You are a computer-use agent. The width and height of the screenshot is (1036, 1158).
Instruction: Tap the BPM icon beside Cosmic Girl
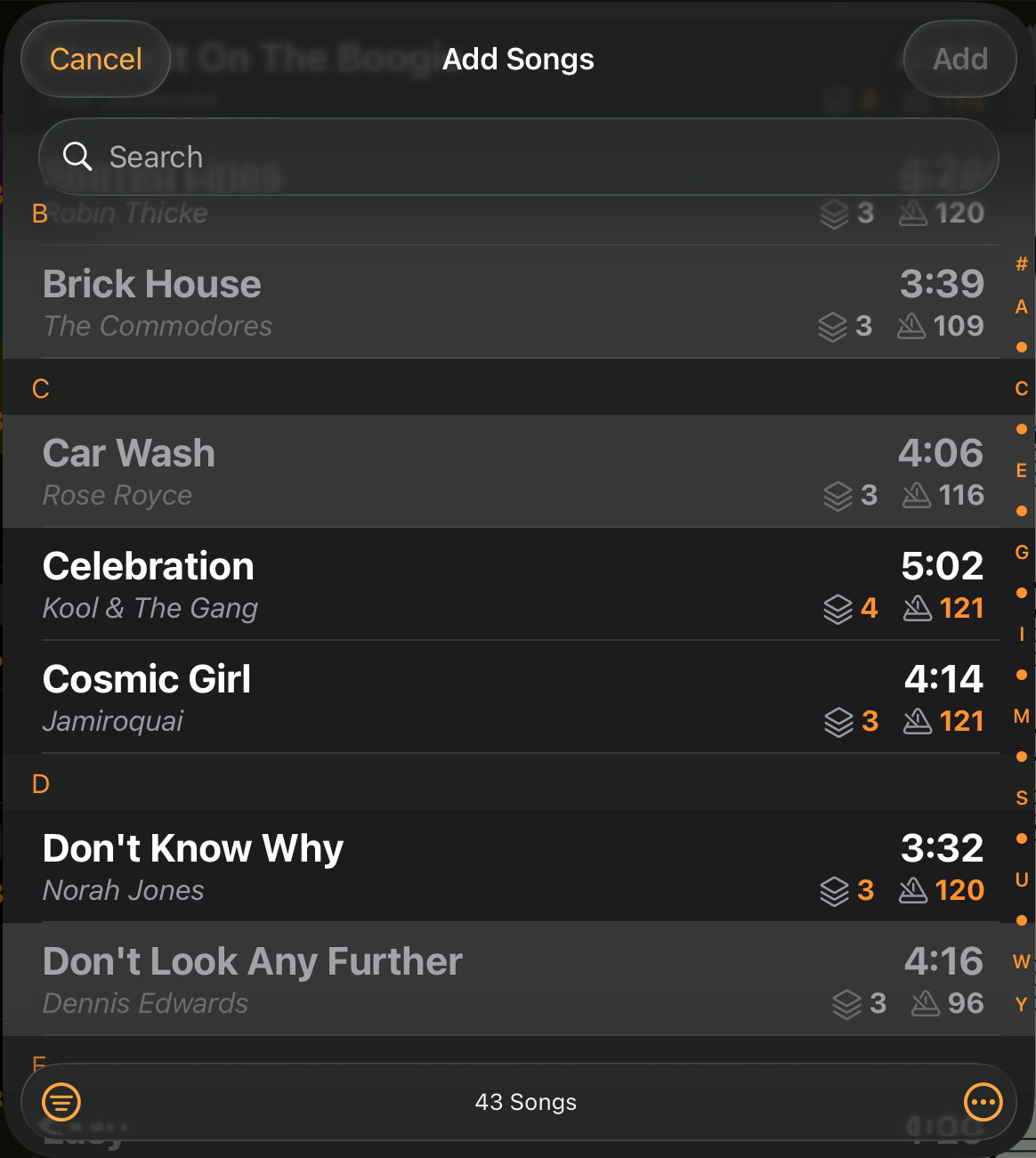pos(916,722)
